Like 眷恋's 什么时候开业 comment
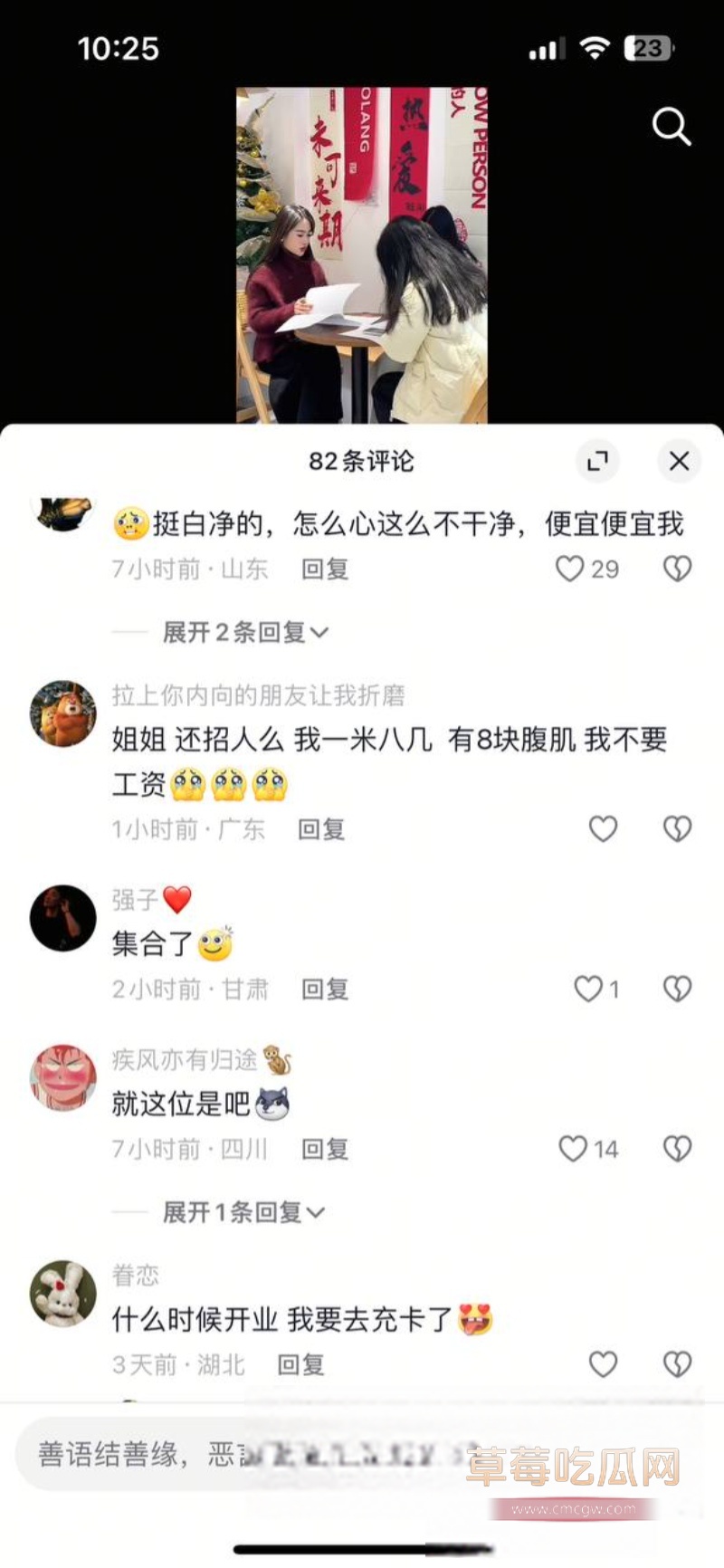The image size is (724, 1568). pyautogui.click(x=603, y=1364)
